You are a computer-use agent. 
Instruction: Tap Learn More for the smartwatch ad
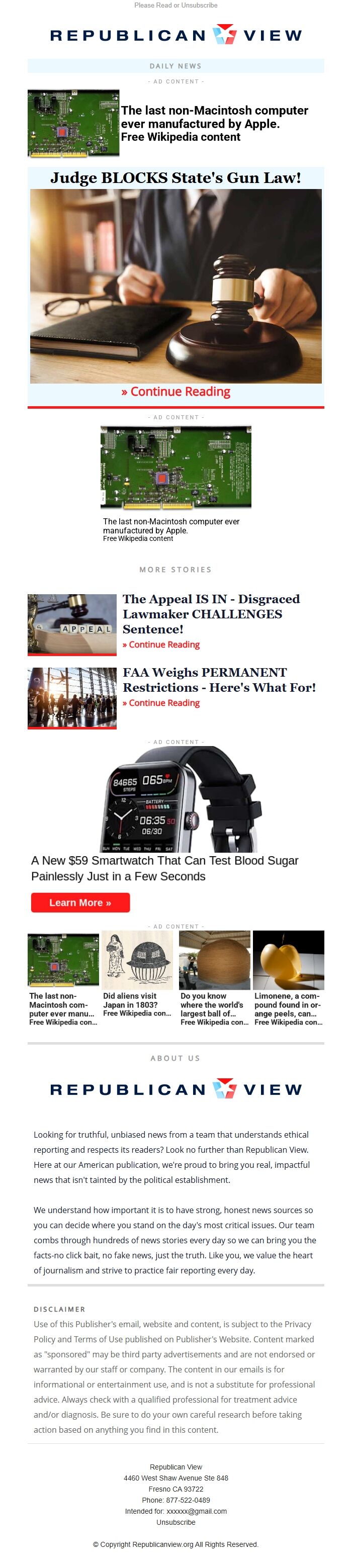pyautogui.click(x=80, y=902)
